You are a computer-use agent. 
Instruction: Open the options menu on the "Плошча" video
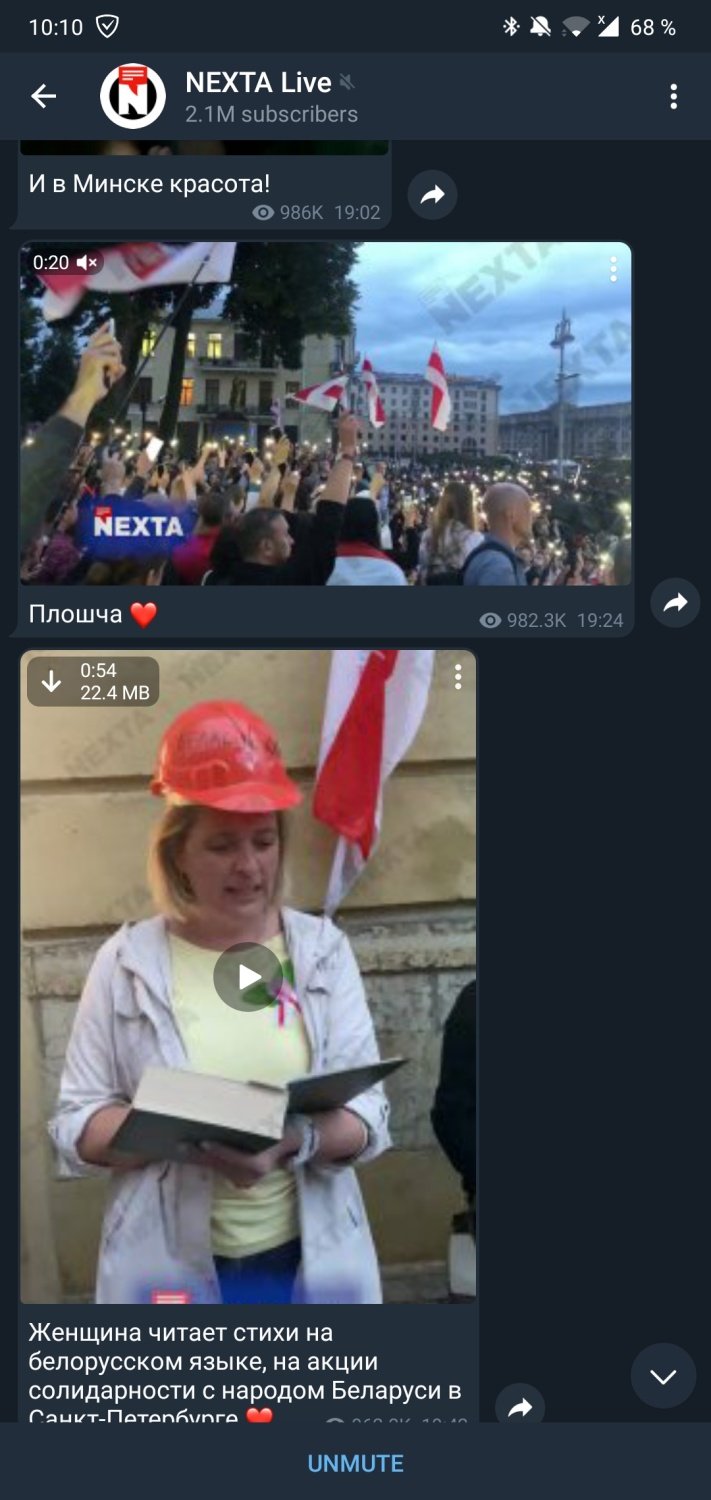click(613, 268)
